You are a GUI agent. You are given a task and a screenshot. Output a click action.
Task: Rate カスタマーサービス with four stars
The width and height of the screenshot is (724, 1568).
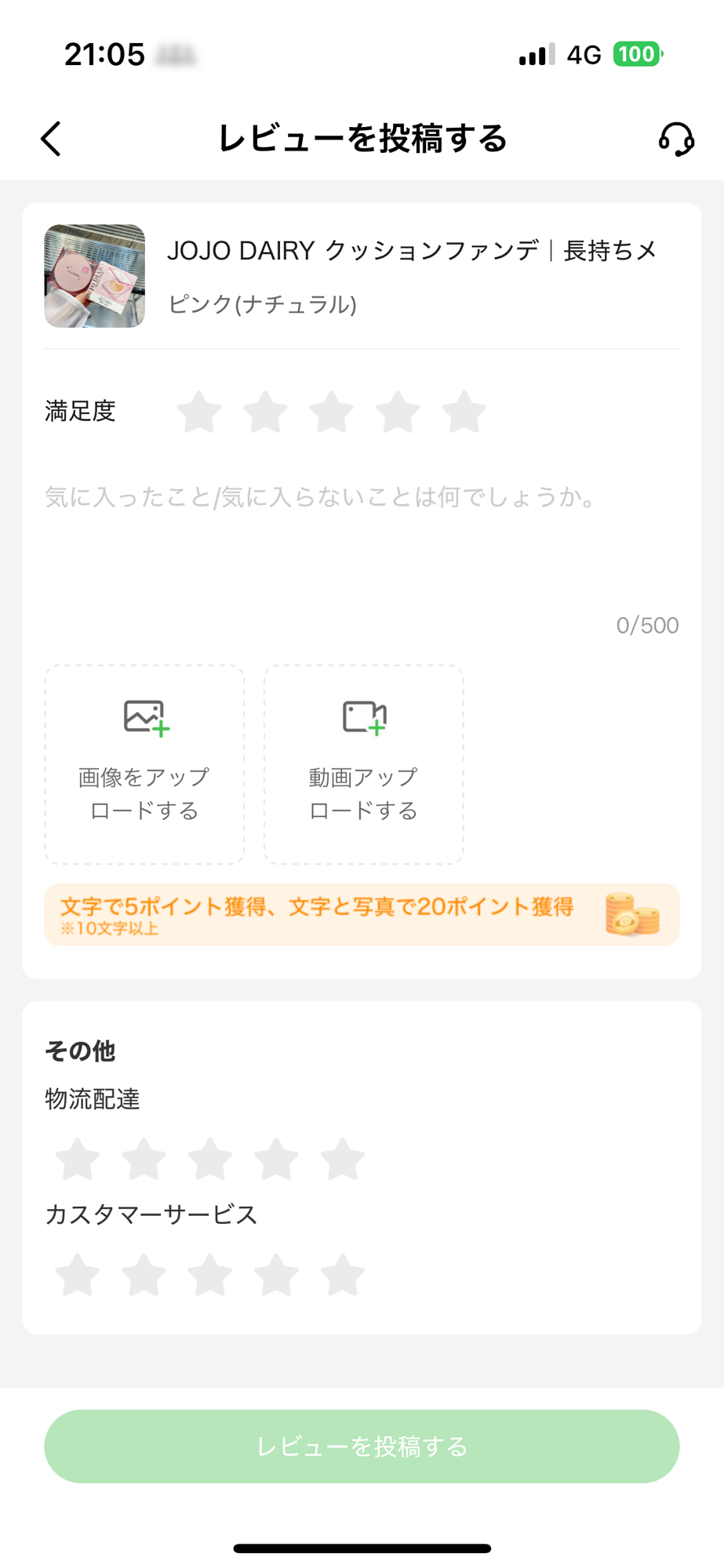tap(277, 1275)
